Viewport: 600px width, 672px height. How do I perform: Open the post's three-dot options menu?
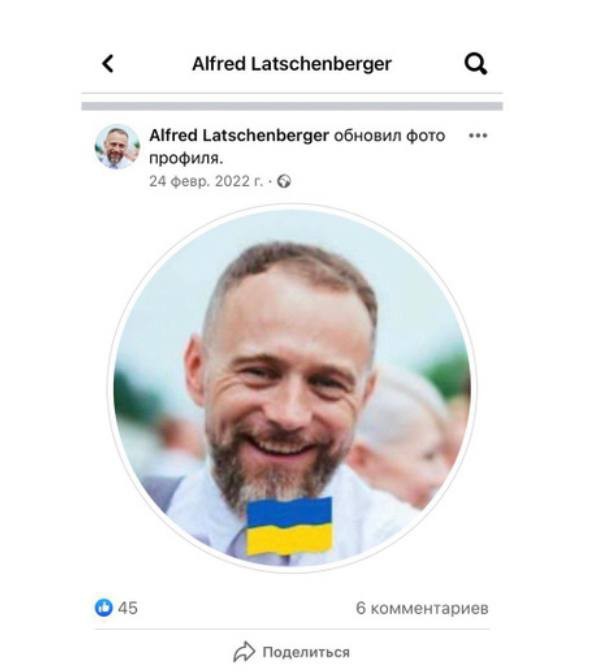[x=477, y=136]
